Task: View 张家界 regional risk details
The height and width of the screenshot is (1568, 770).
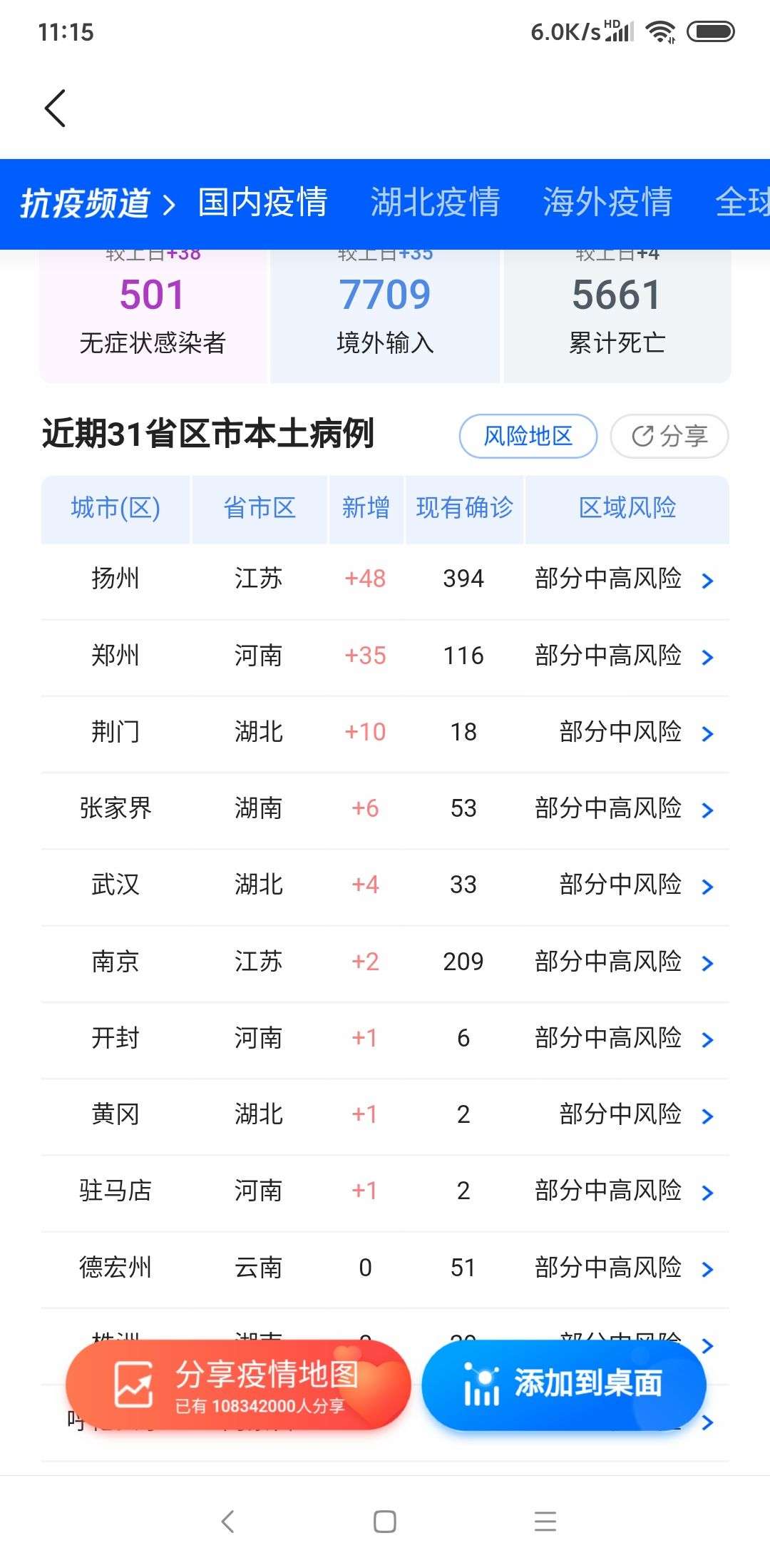Action: [385, 810]
